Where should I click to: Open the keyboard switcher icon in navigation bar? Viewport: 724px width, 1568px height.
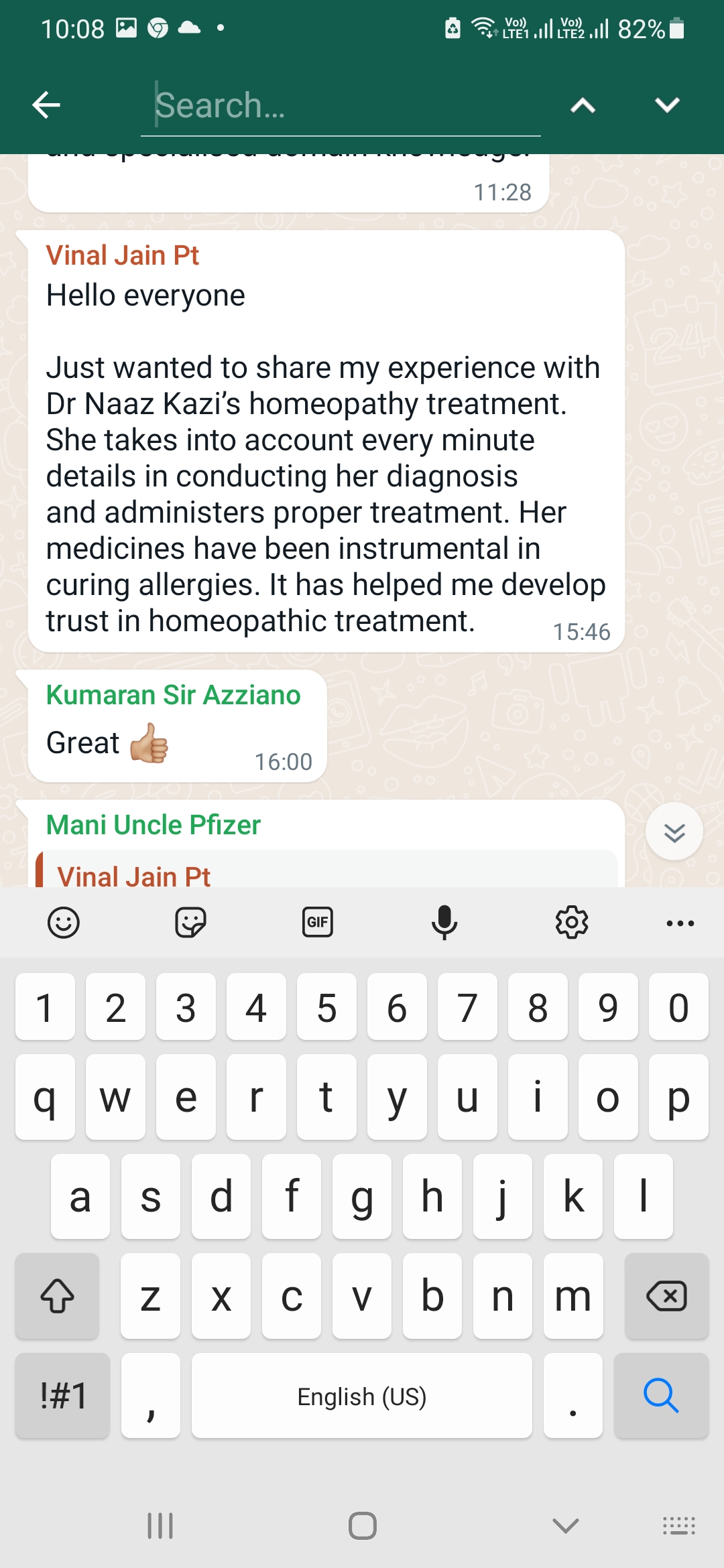[678, 1526]
